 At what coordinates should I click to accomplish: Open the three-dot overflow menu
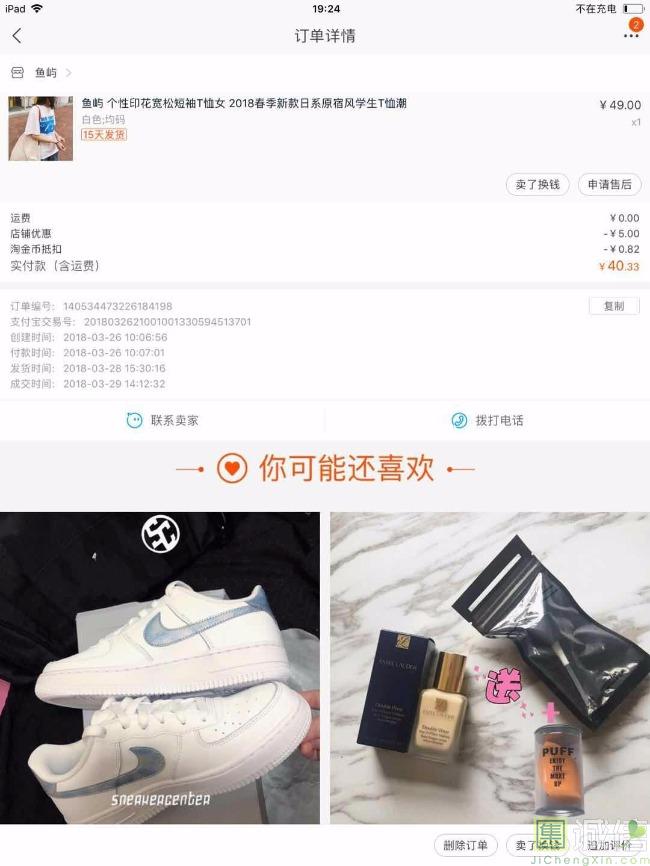coord(631,36)
